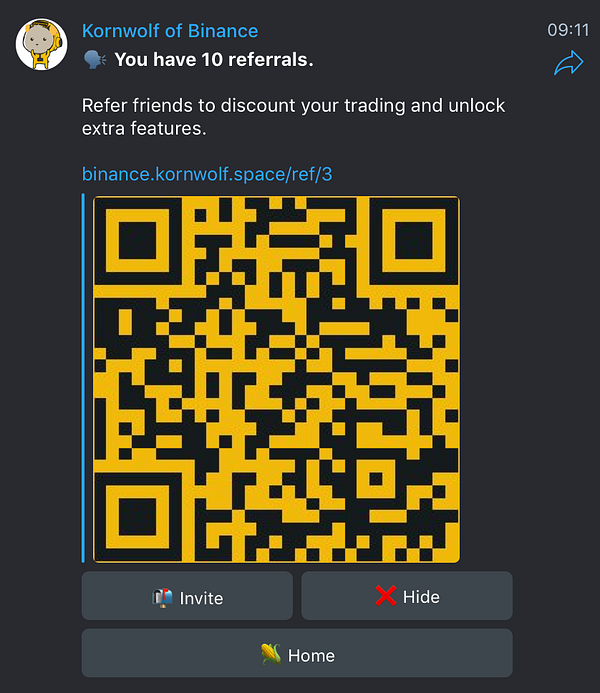Go to Home via the bot button
600x693 pixels.
point(296,655)
